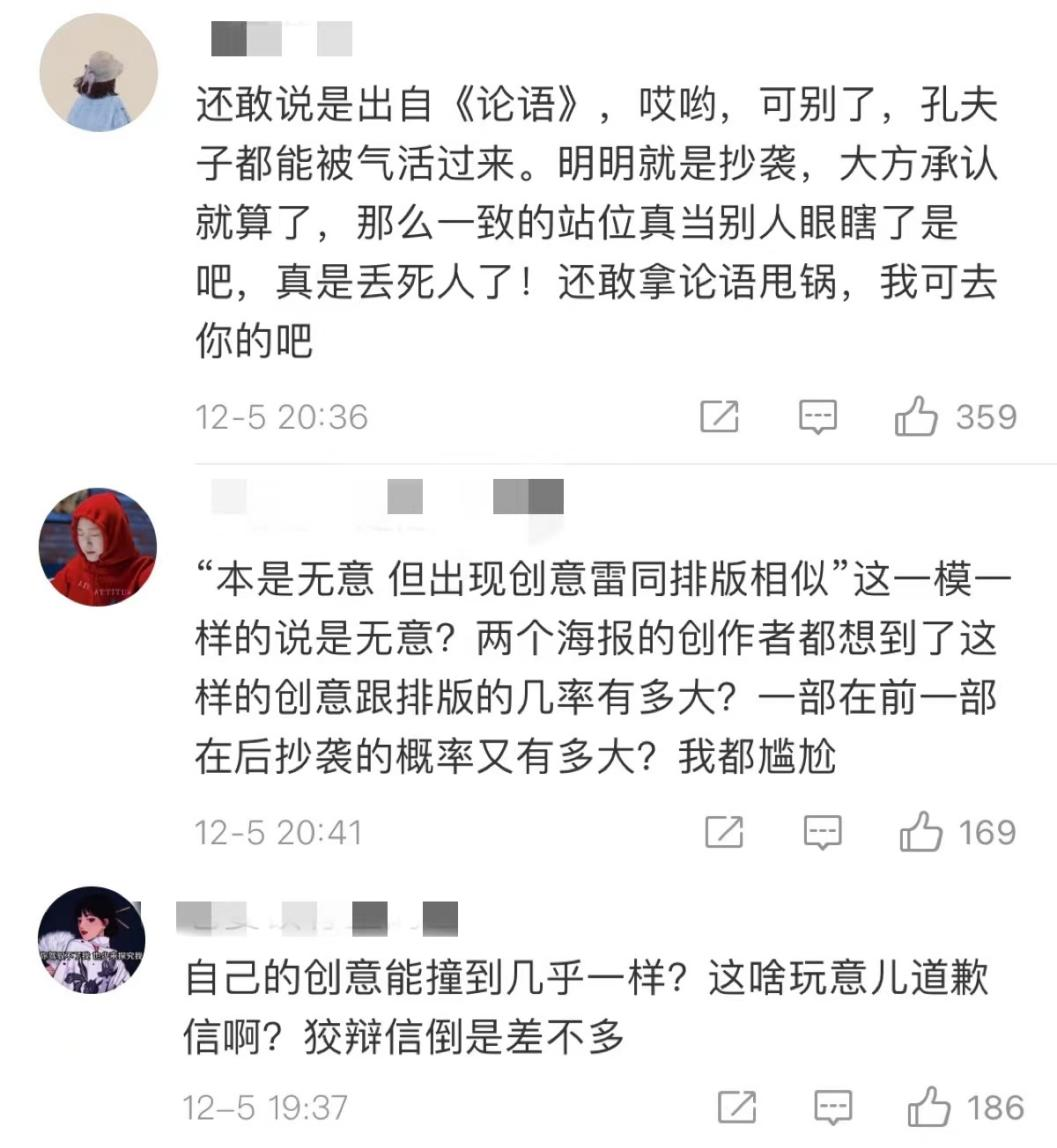Repost the comment posted 12-5 20:36

point(719,417)
